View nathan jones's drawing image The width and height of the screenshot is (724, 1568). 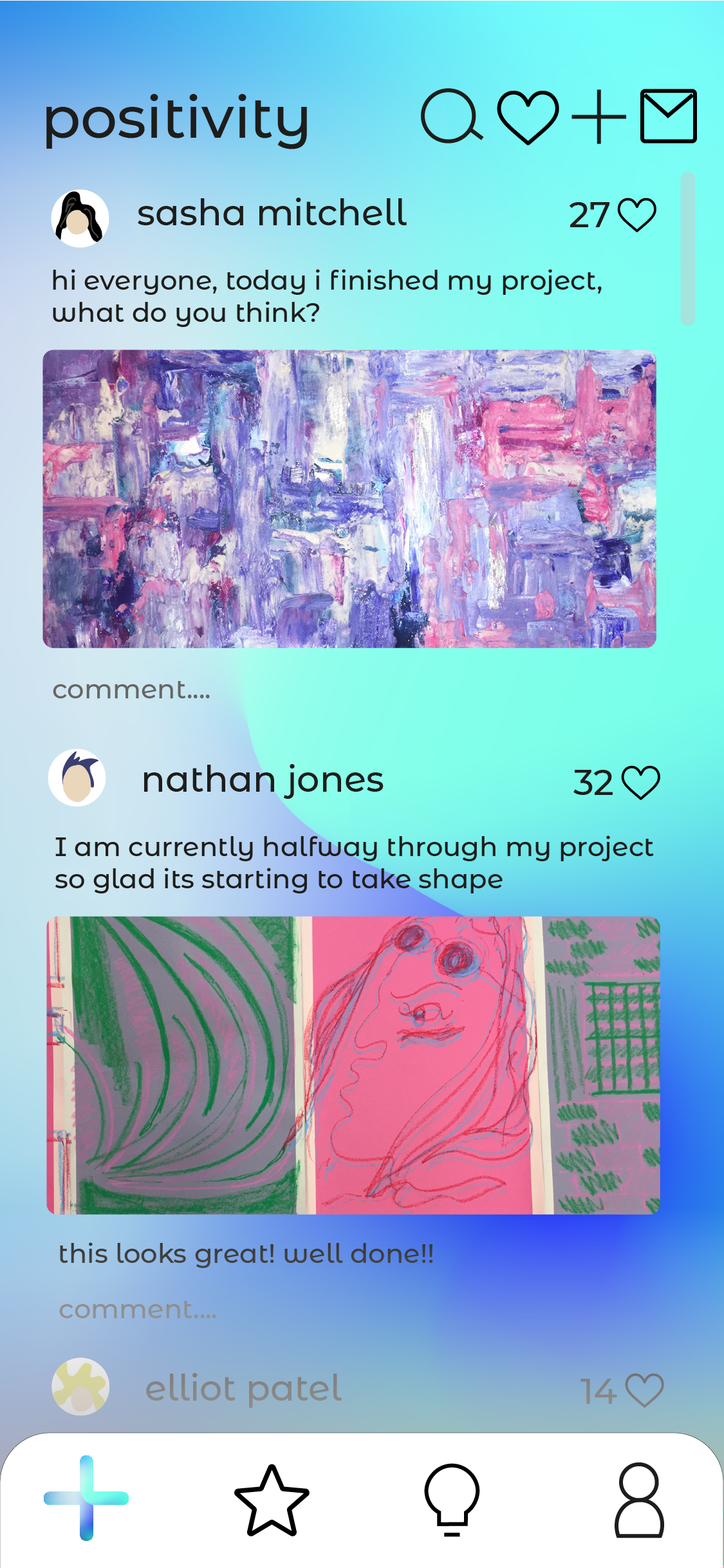[353, 1065]
